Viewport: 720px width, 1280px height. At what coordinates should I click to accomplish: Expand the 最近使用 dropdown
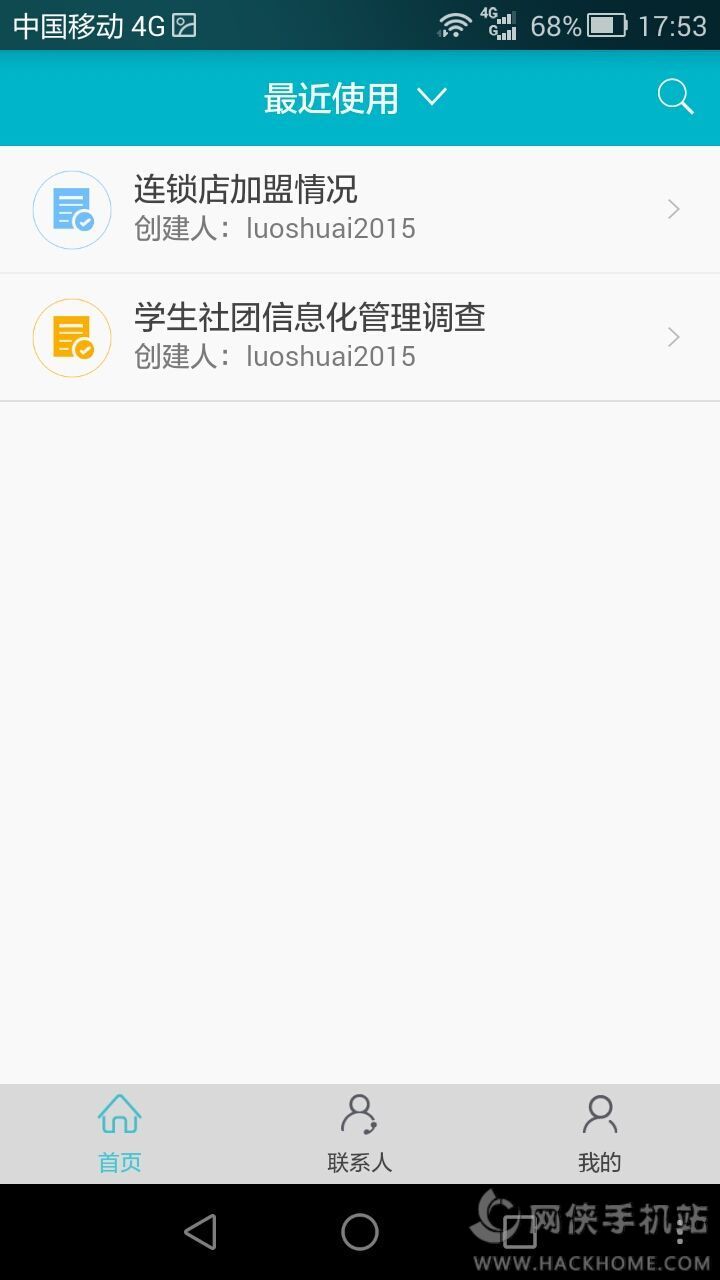pyautogui.click(x=355, y=98)
